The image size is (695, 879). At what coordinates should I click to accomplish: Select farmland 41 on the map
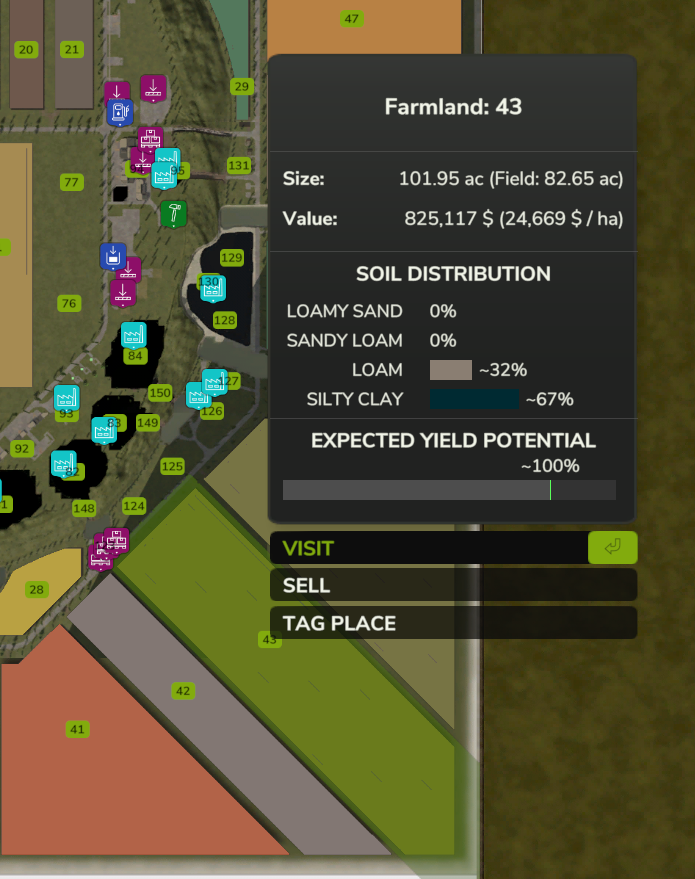coord(77,729)
